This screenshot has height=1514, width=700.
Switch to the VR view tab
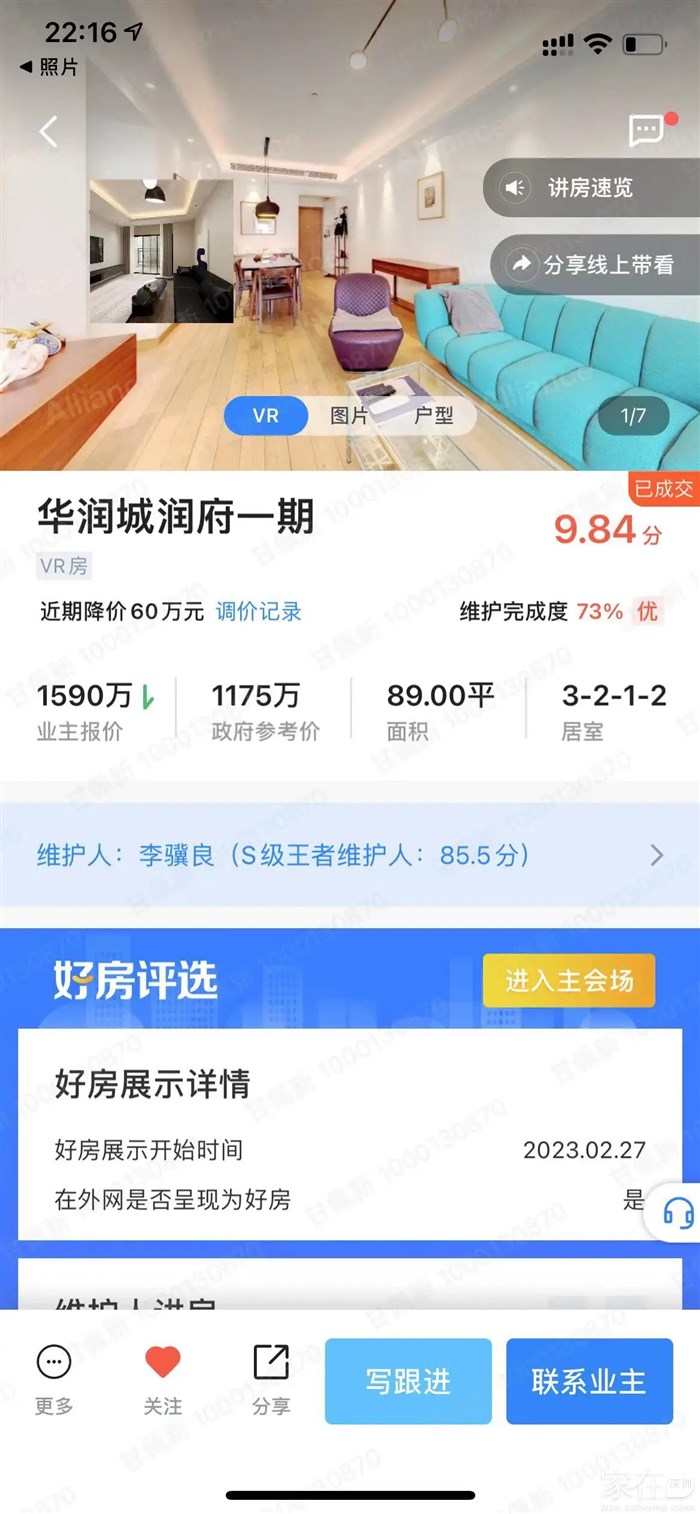(x=265, y=416)
